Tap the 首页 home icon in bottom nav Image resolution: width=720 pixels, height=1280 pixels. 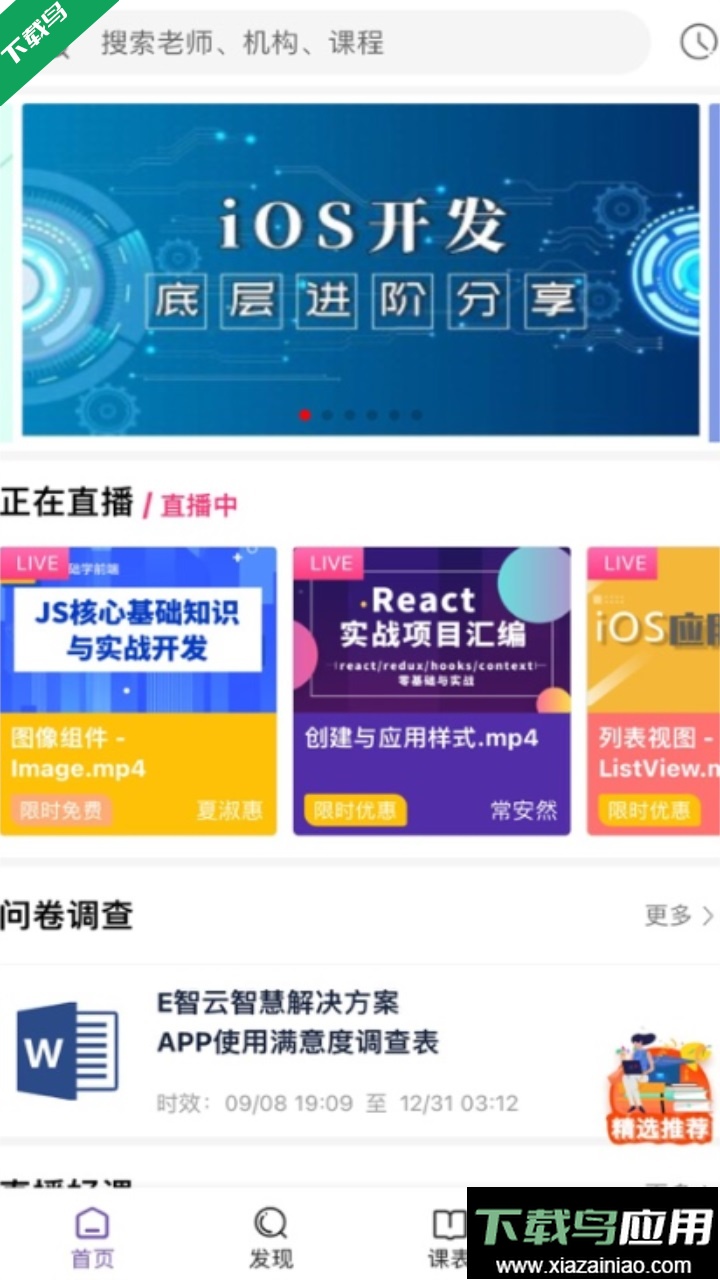(x=91, y=1222)
